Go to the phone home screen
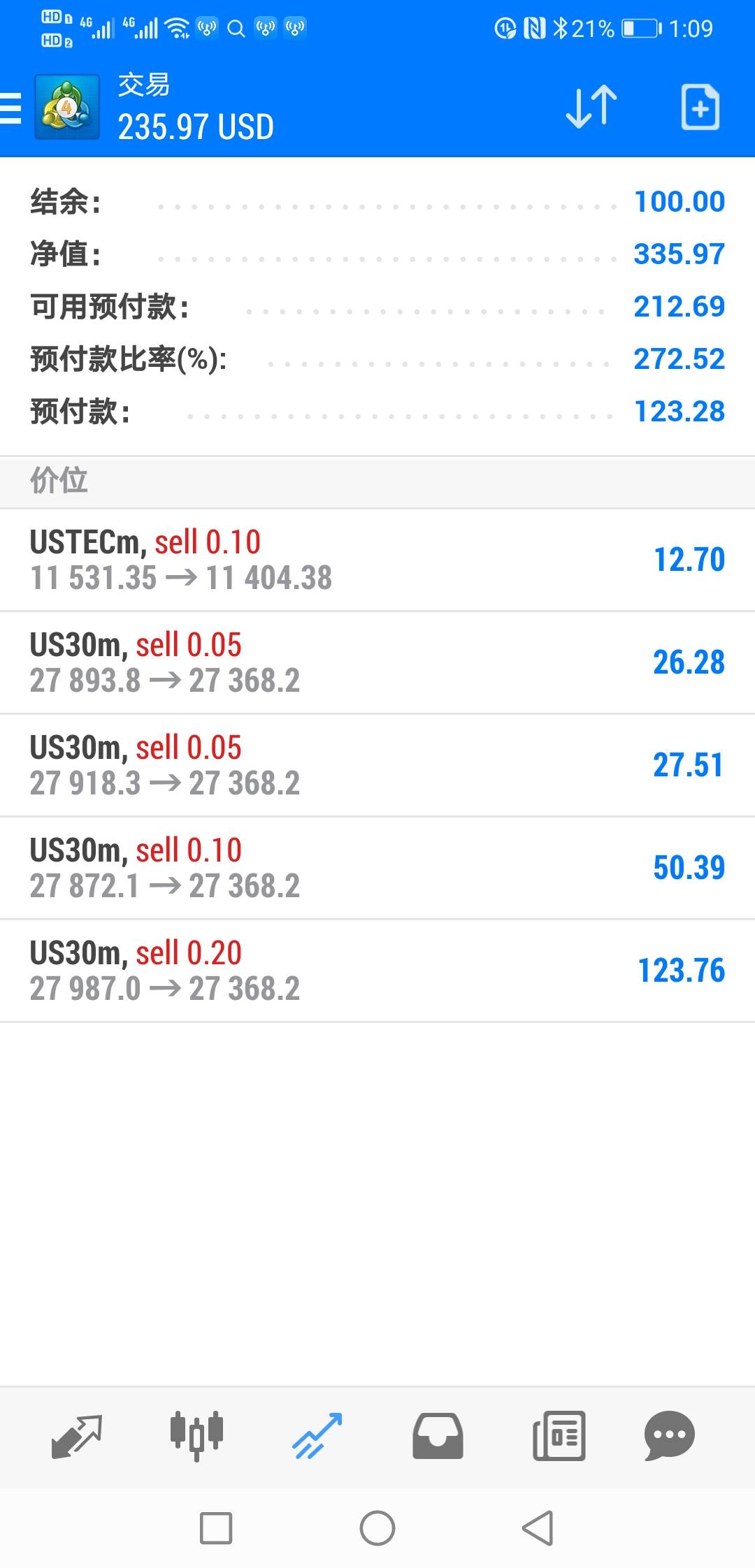The height and width of the screenshot is (1568, 755). tap(377, 1528)
